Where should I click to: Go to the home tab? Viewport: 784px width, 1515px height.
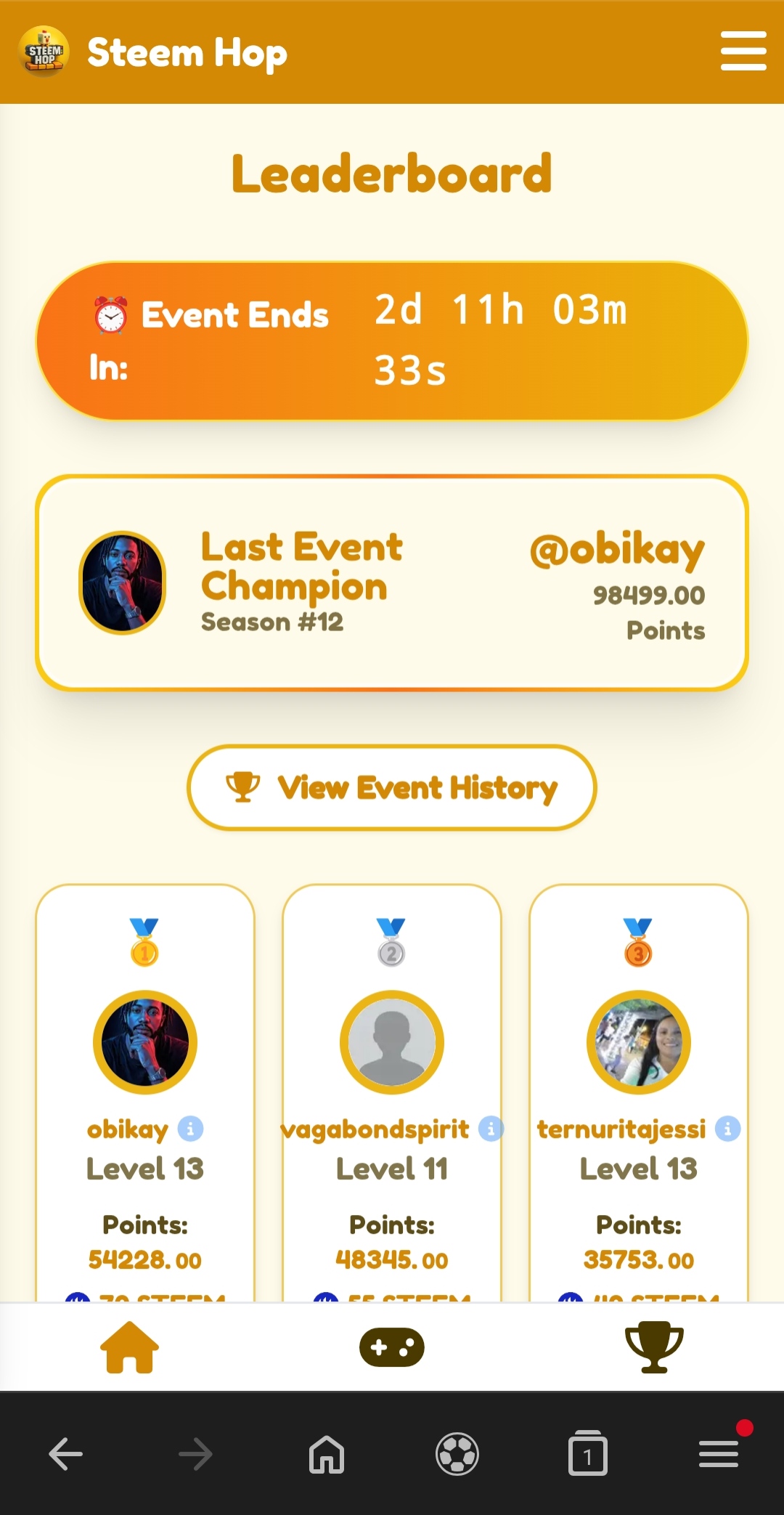pyautogui.click(x=129, y=1347)
